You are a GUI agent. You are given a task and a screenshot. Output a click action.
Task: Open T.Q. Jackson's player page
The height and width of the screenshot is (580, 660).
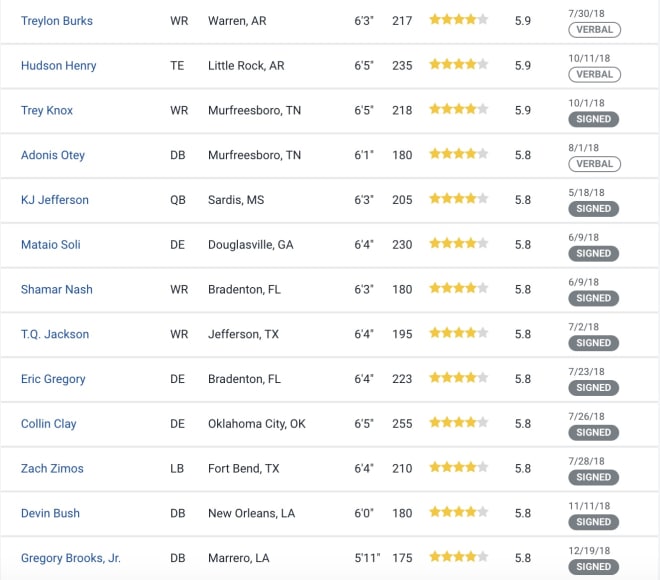click(x=54, y=334)
